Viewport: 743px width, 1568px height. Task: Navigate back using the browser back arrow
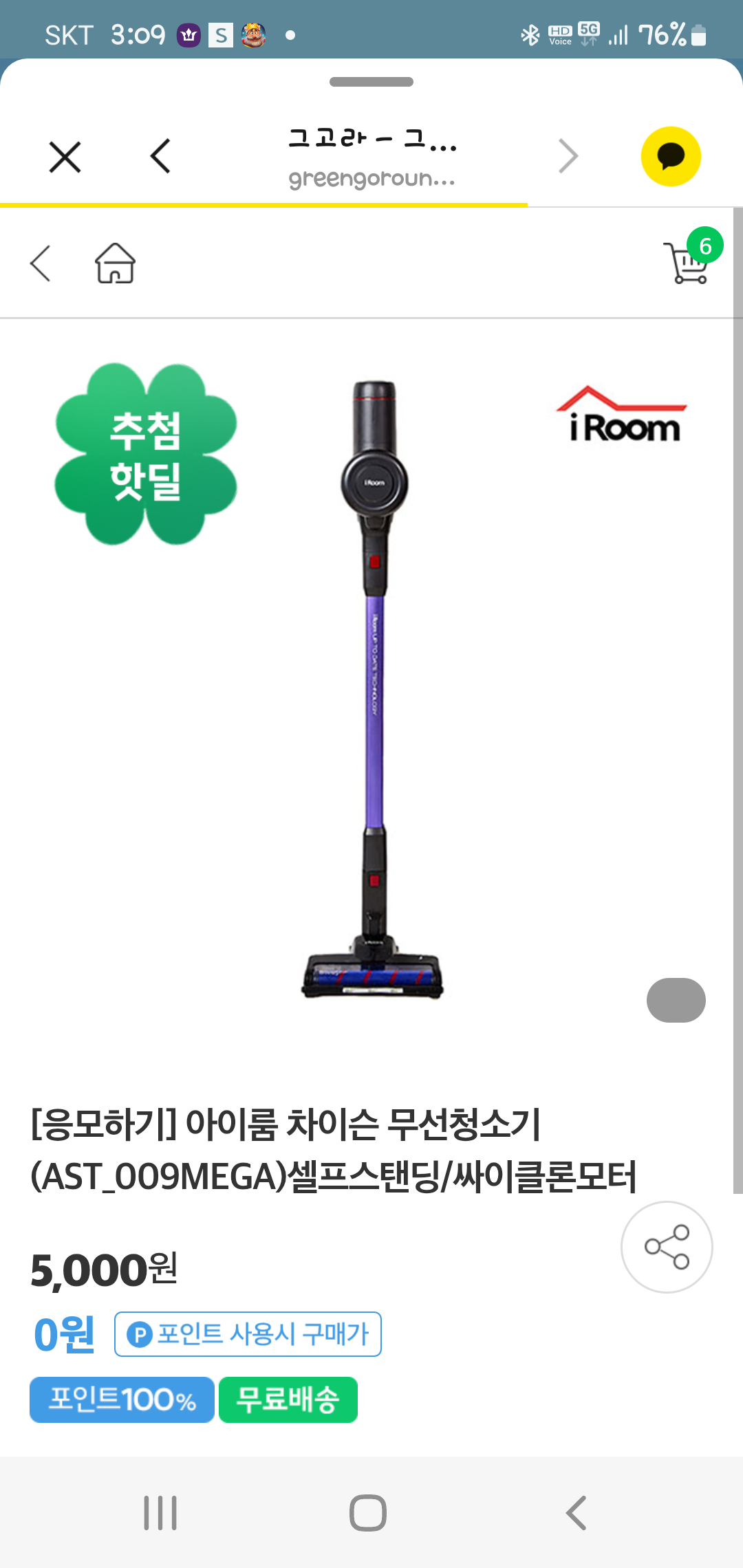(x=160, y=155)
